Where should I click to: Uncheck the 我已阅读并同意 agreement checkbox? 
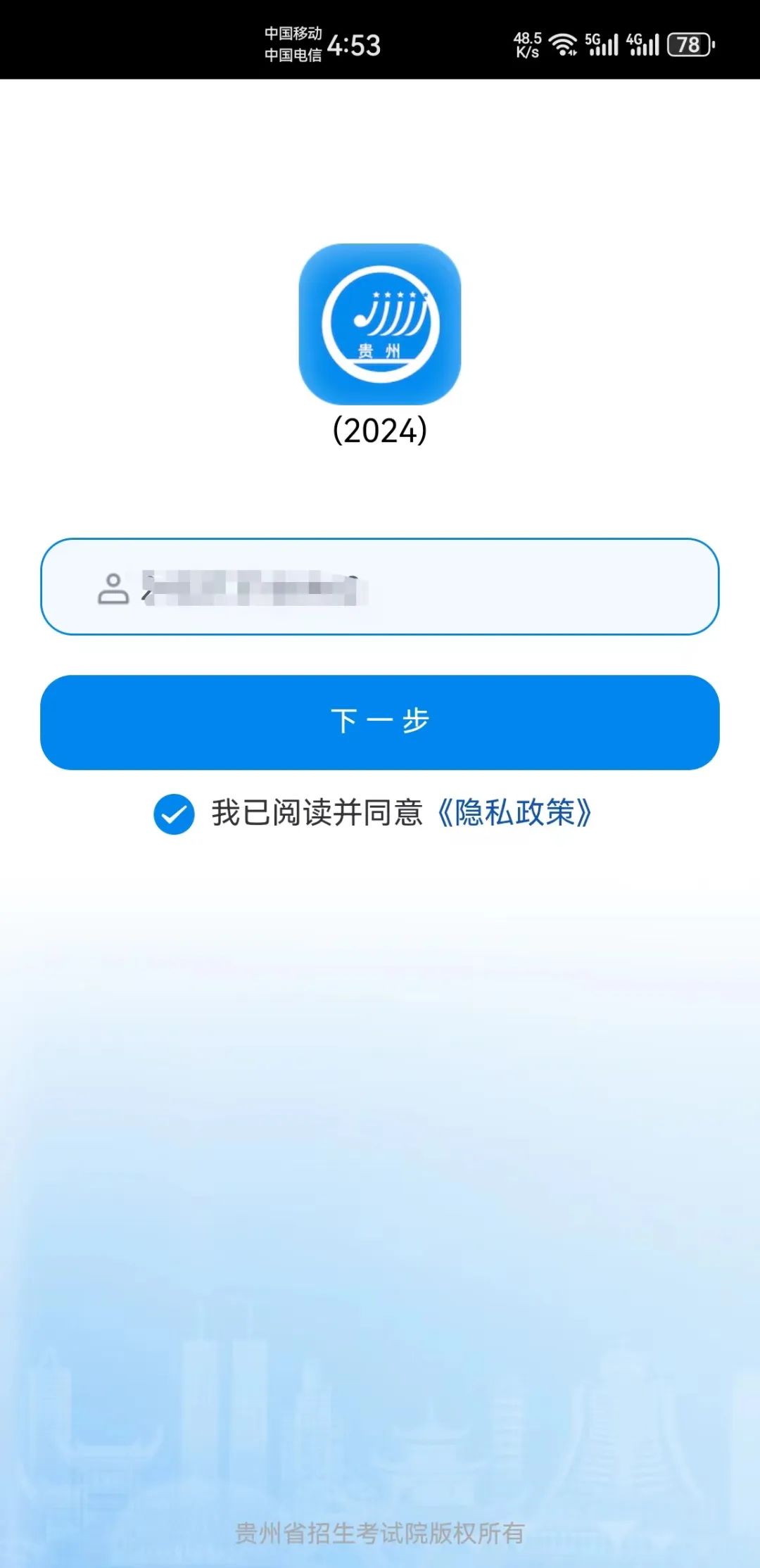point(174,814)
